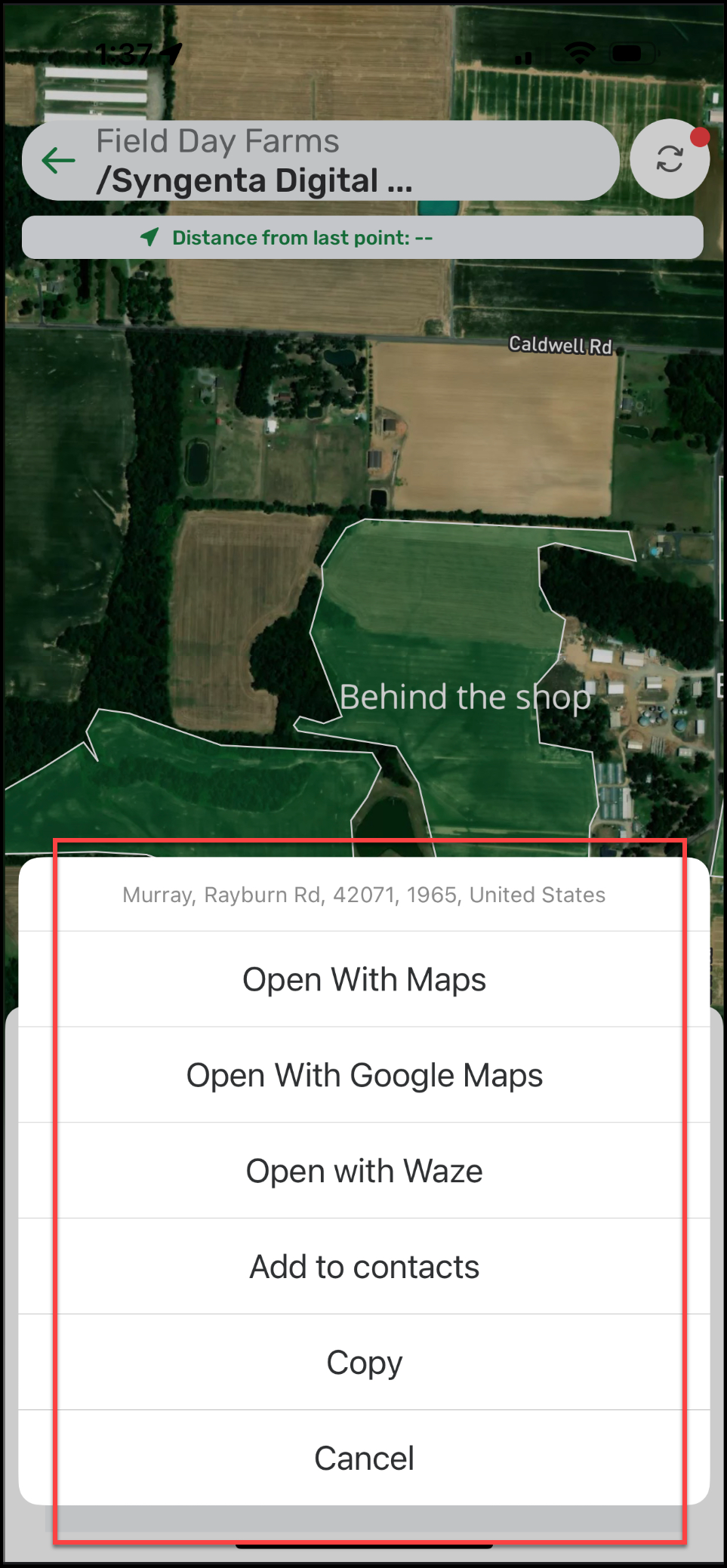Cancel the action sheet
The width and height of the screenshot is (727, 1568).
click(364, 1459)
